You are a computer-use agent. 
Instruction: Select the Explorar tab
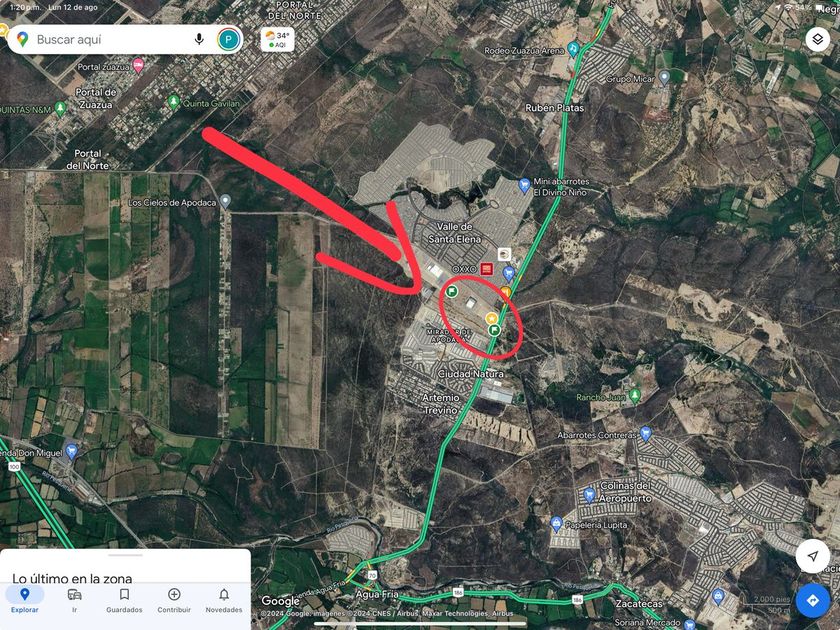point(24,600)
